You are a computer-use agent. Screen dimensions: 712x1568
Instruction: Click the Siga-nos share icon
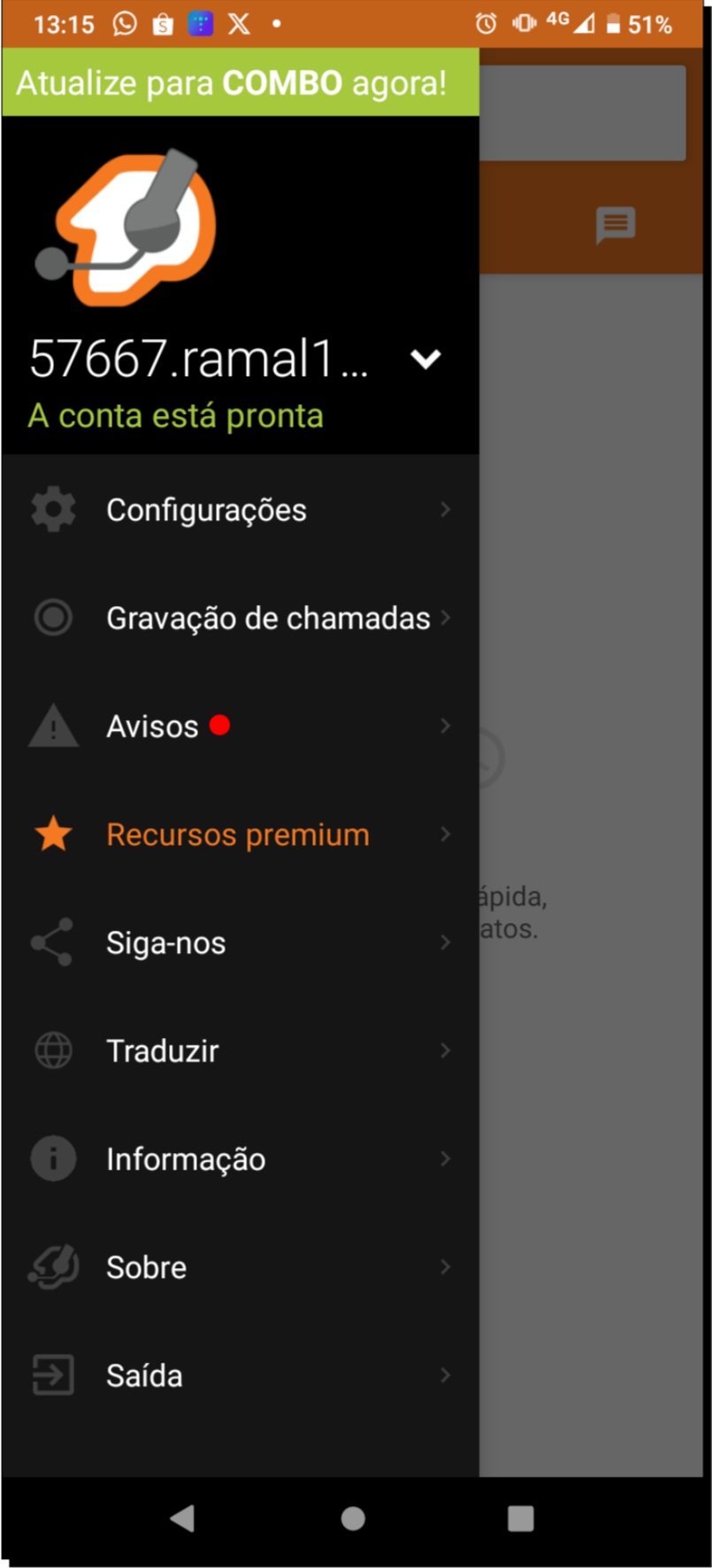coord(52,942)
